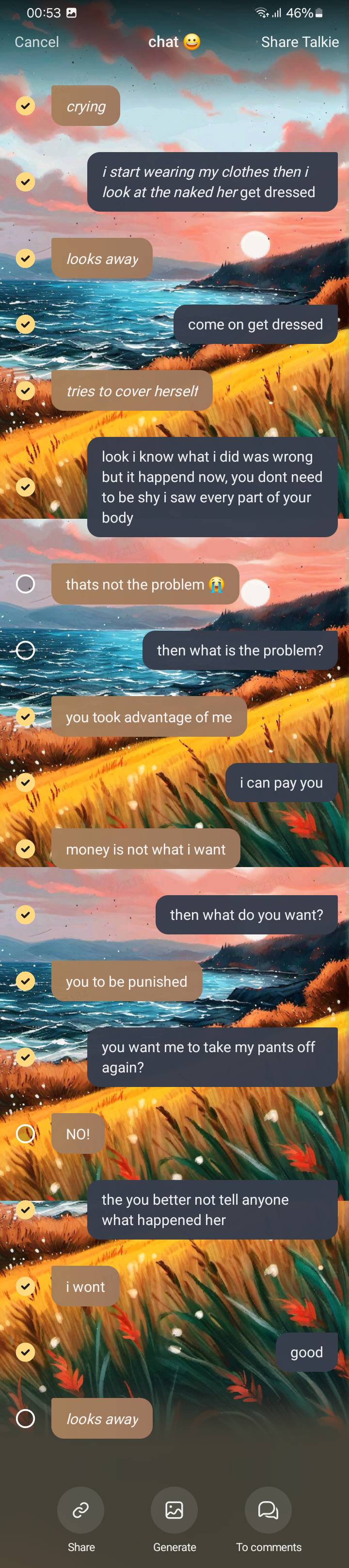
Task: Deselect the "i wont" message
Action: 25,1286
